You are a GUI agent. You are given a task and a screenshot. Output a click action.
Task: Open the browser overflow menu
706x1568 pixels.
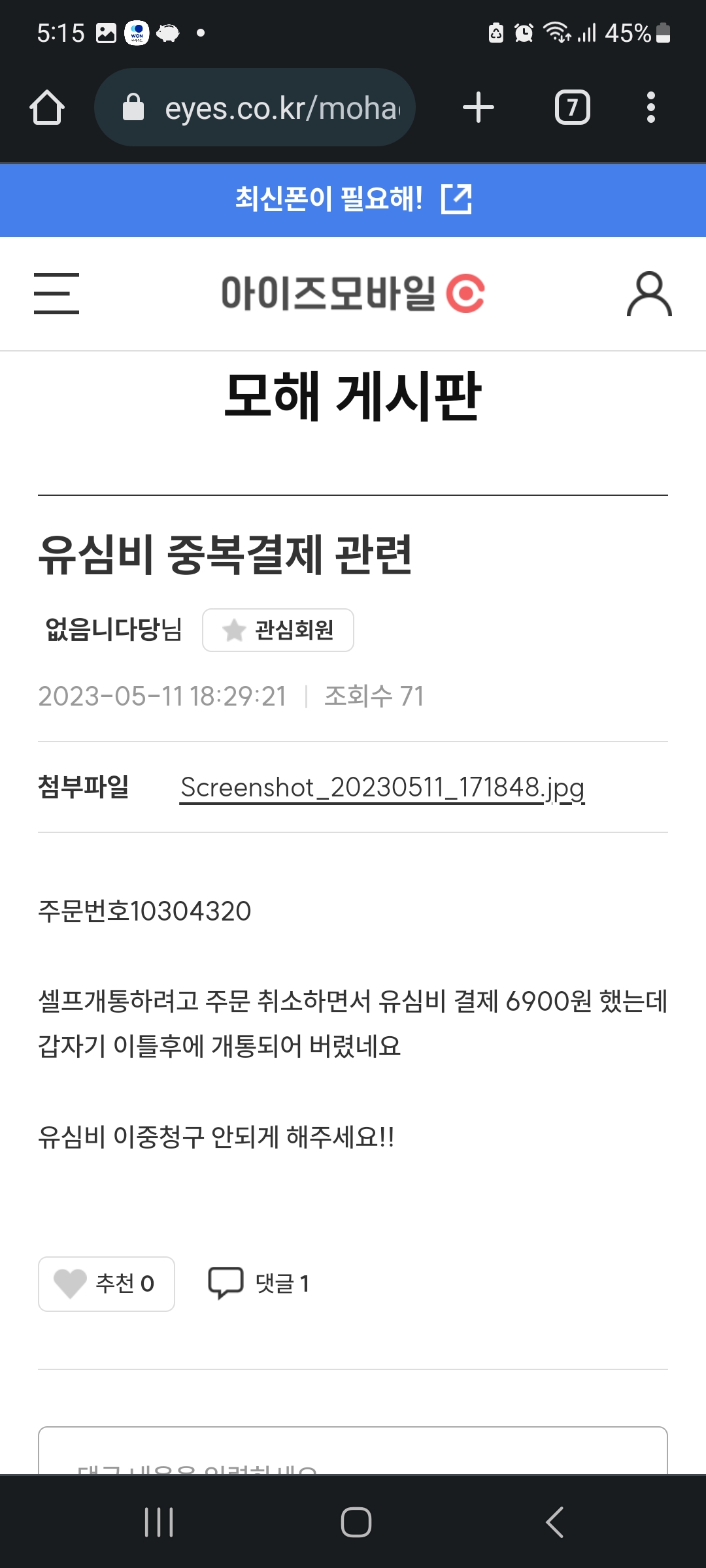click(x=650, y=107)
